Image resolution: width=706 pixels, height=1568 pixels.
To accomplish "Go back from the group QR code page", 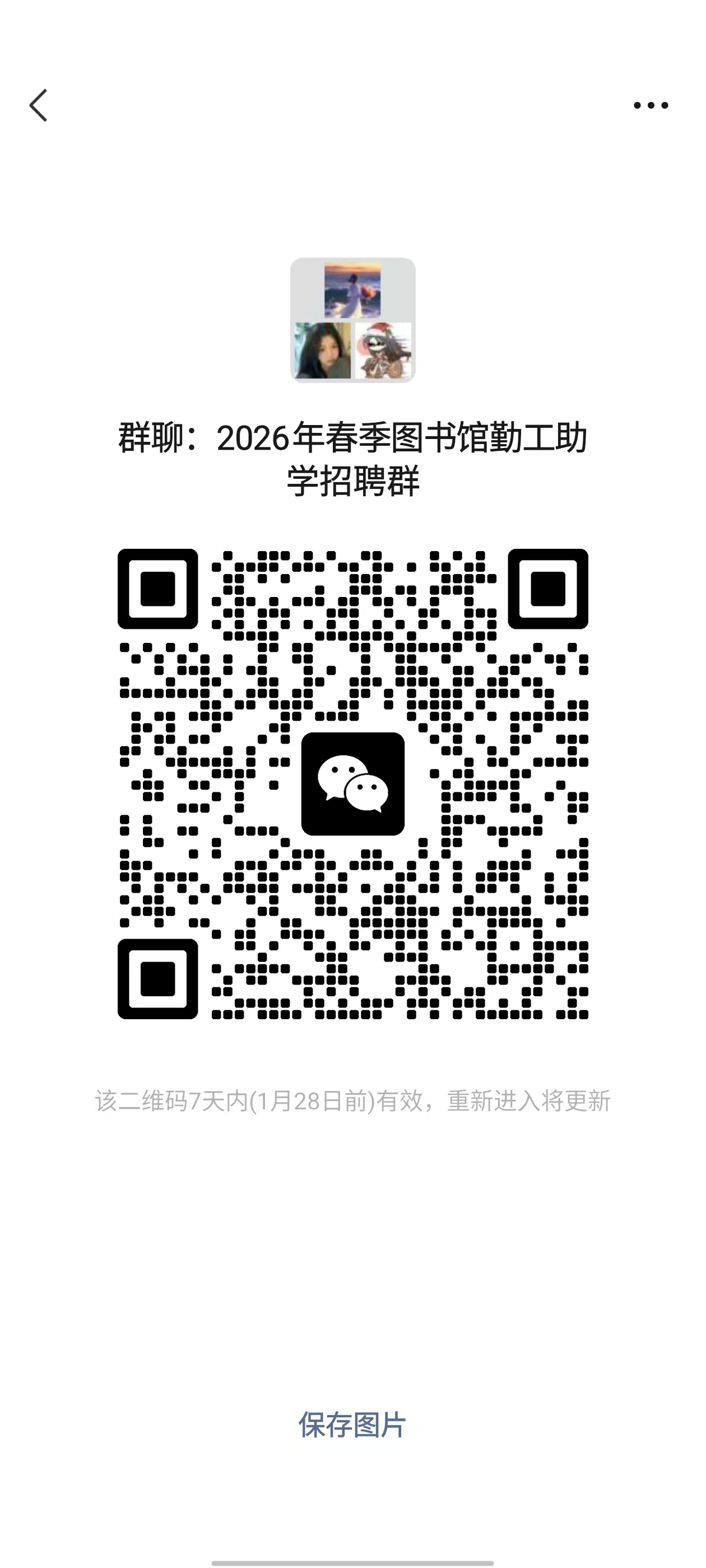I will coord(38,105).
